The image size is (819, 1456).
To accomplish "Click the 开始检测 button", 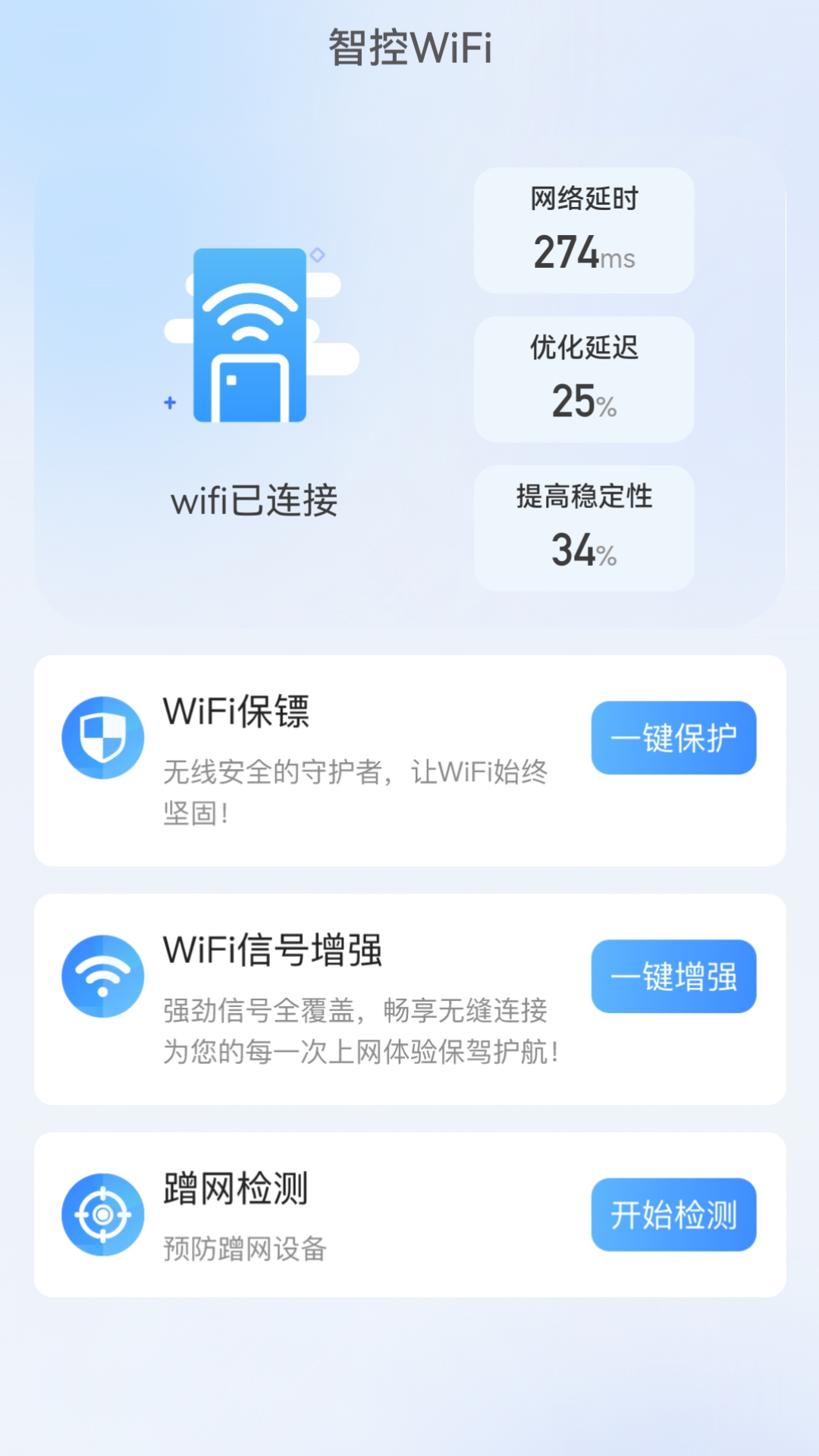I will click(x=673, y=1213).
